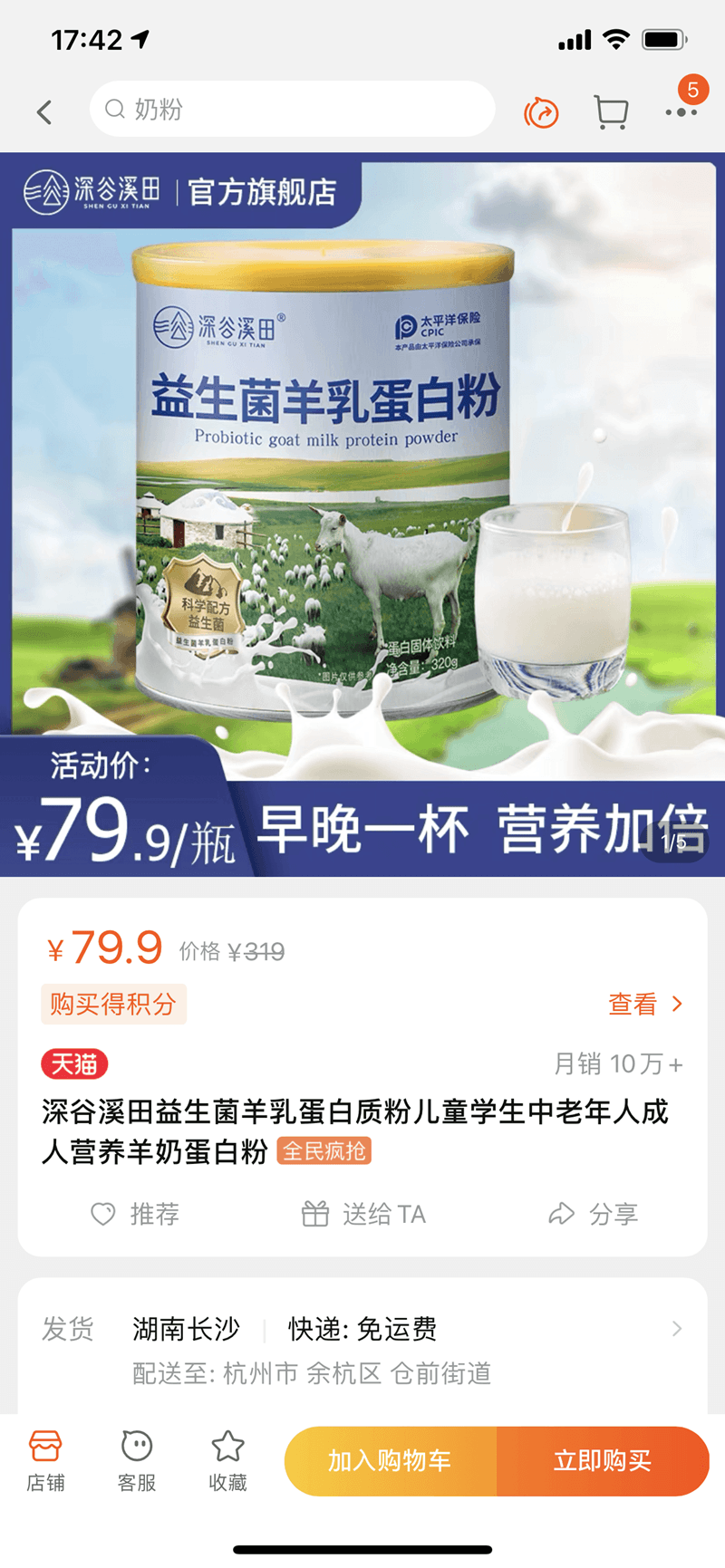Tap 立即购买 to buy now
This screenshot has height=1568, width=725.
pyautogui.click(x=603, y=1460)
